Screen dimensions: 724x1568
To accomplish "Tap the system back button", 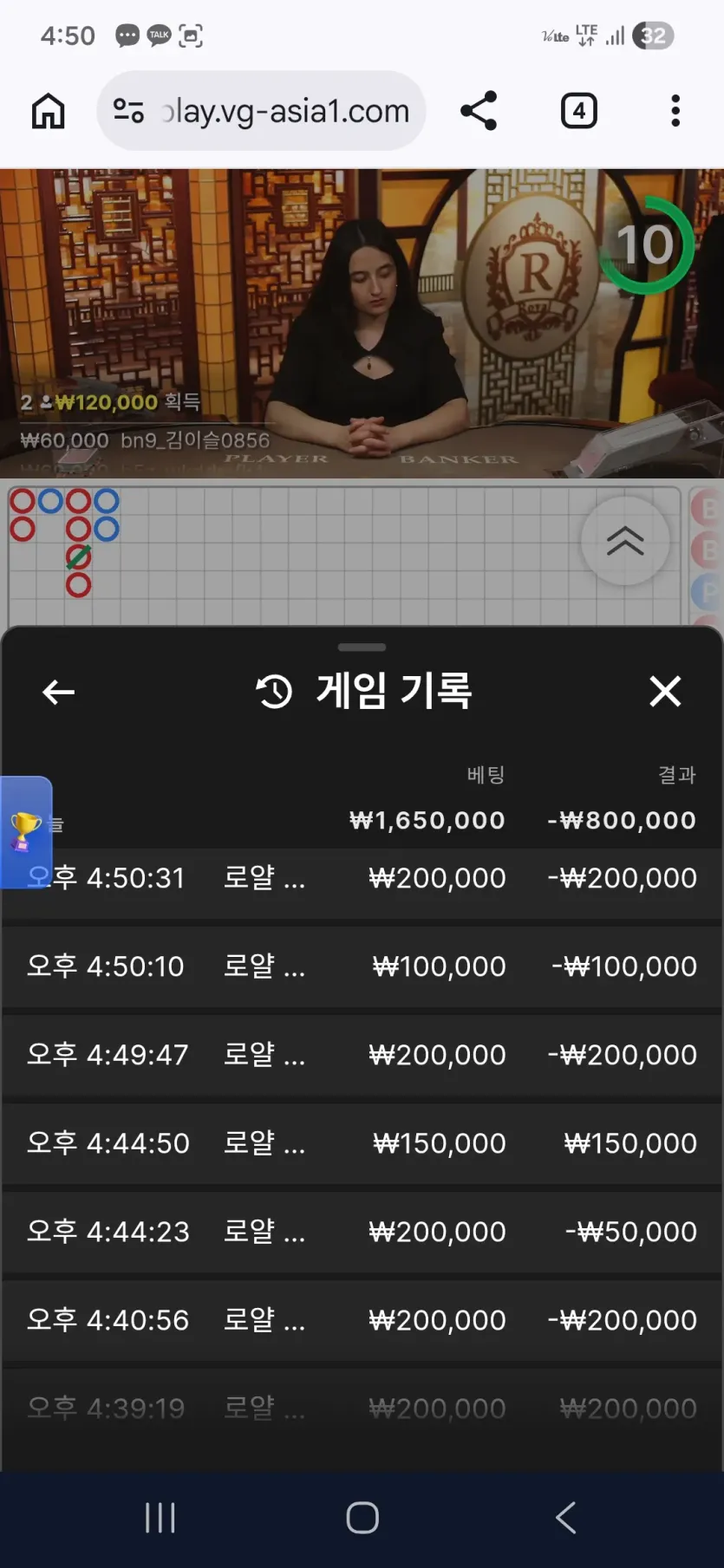I will point(565,1518).
